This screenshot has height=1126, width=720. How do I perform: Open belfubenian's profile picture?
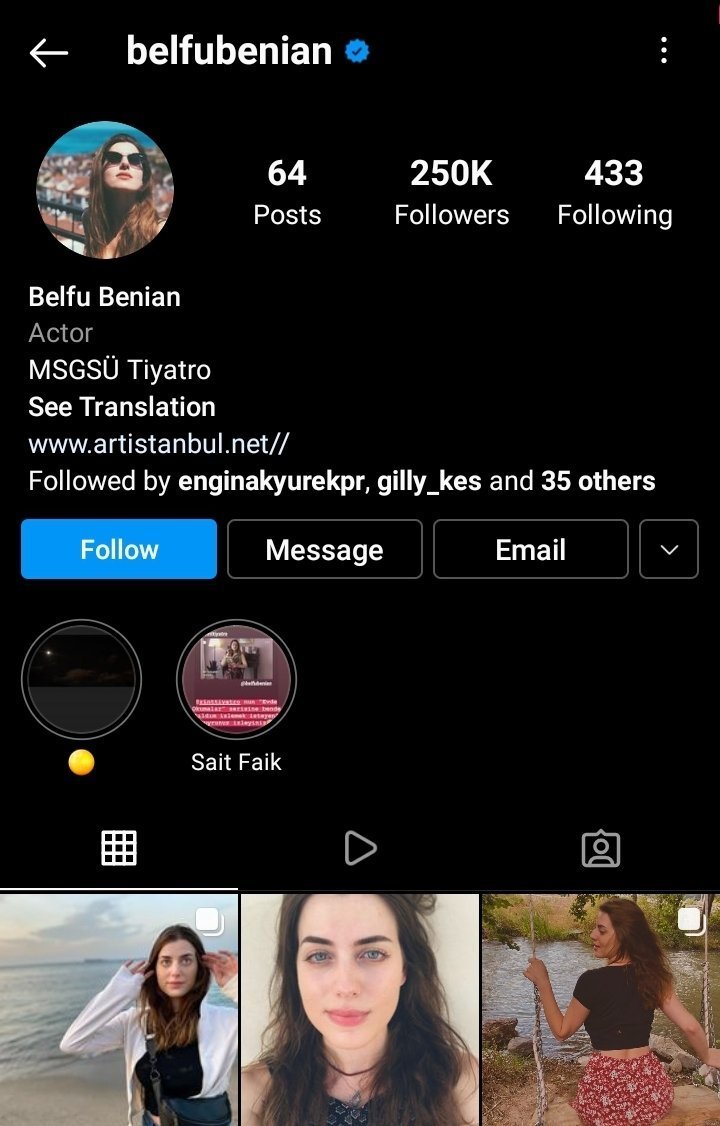tap(105, 190)
